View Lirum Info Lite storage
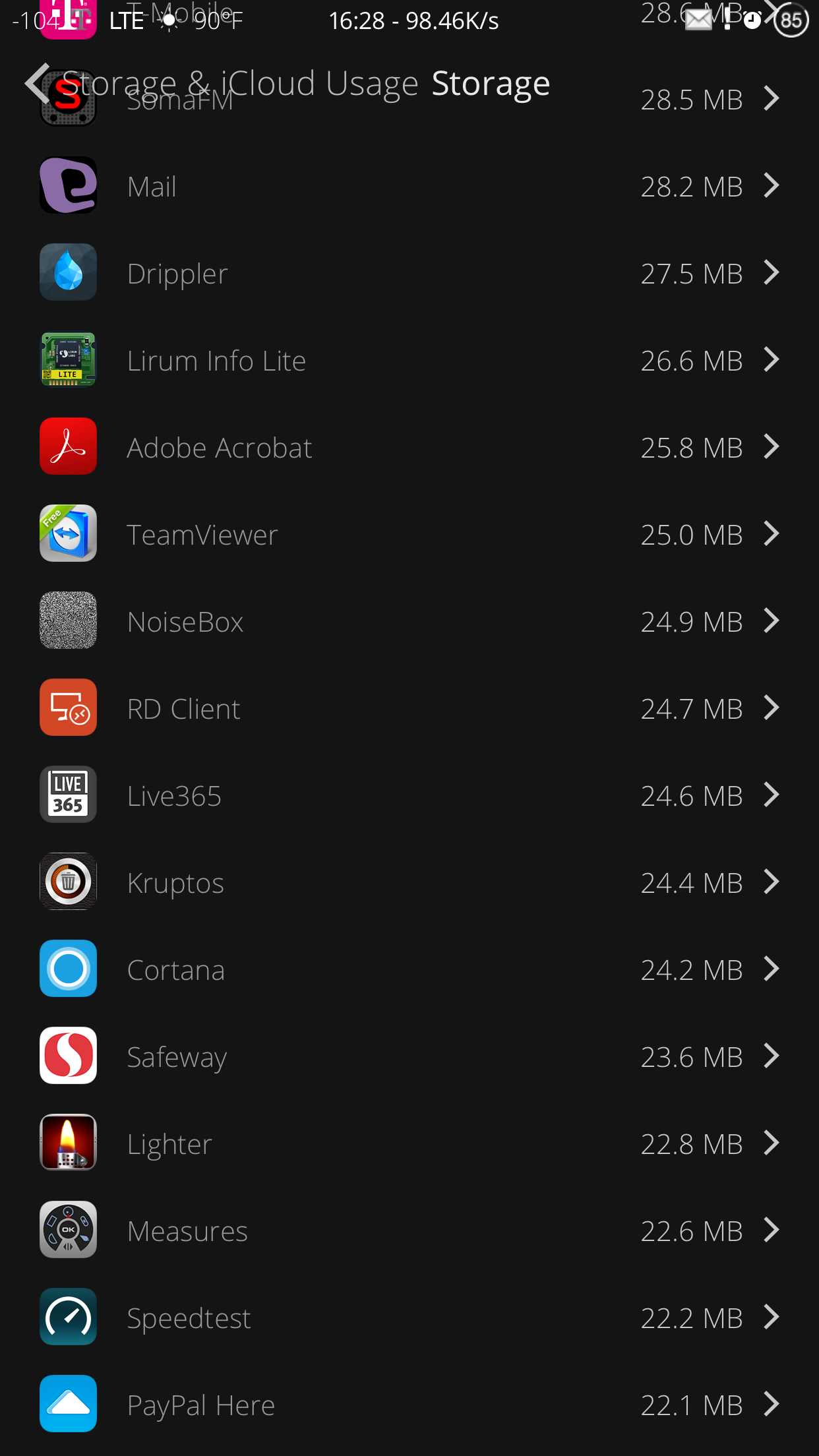 409,360
